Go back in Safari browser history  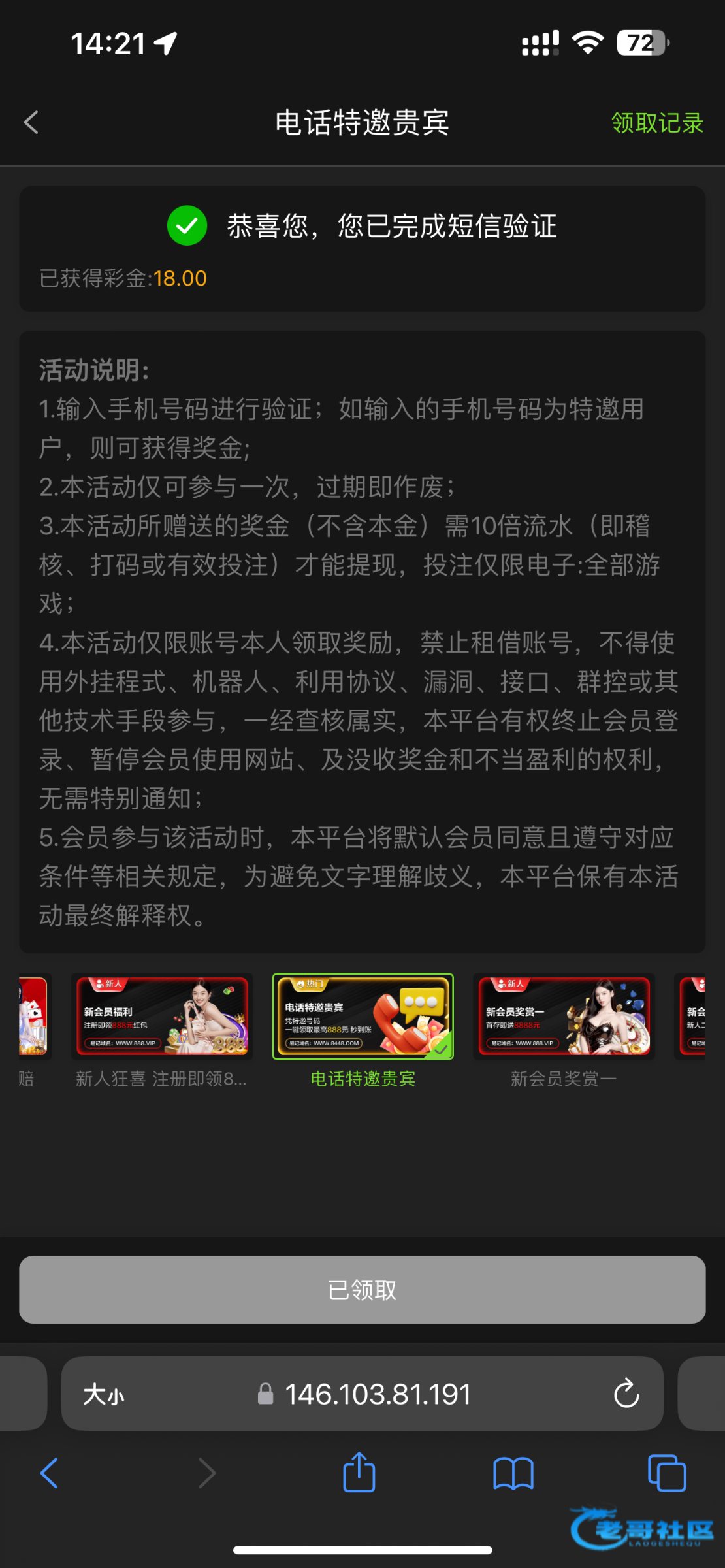tap(50, 1473)
